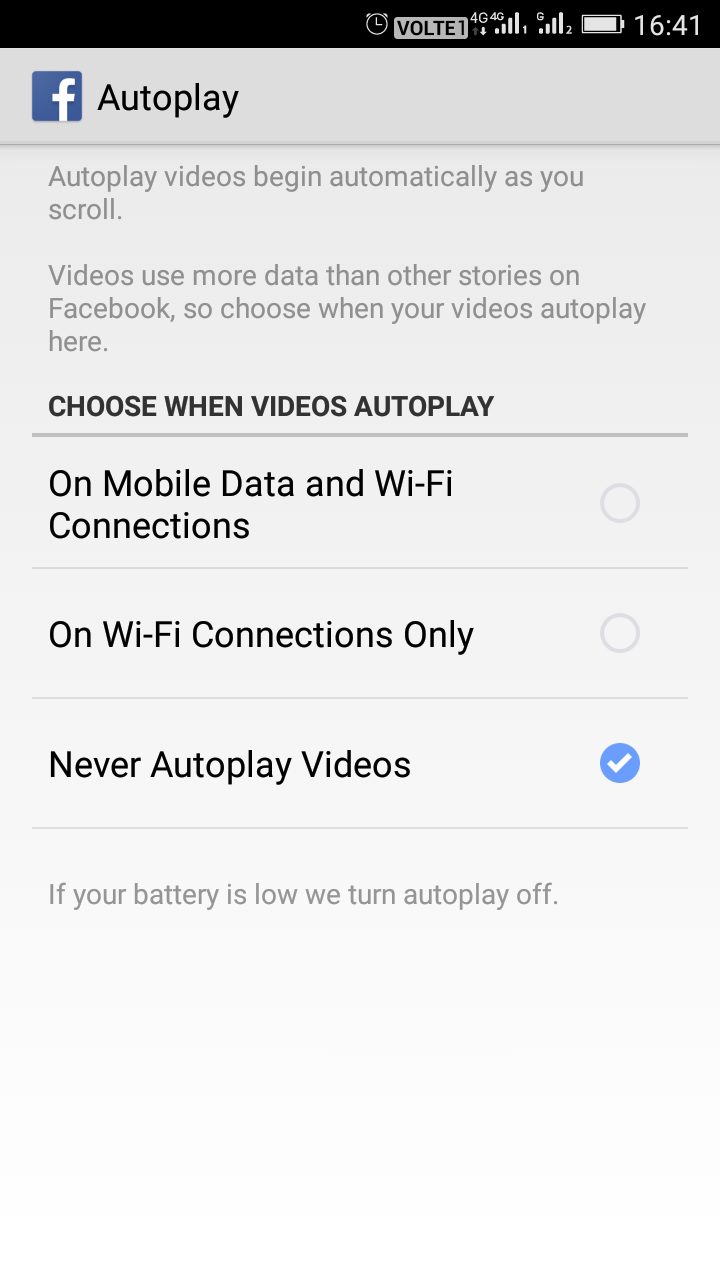Select Never Autoplay Videos option

(360, 763)
